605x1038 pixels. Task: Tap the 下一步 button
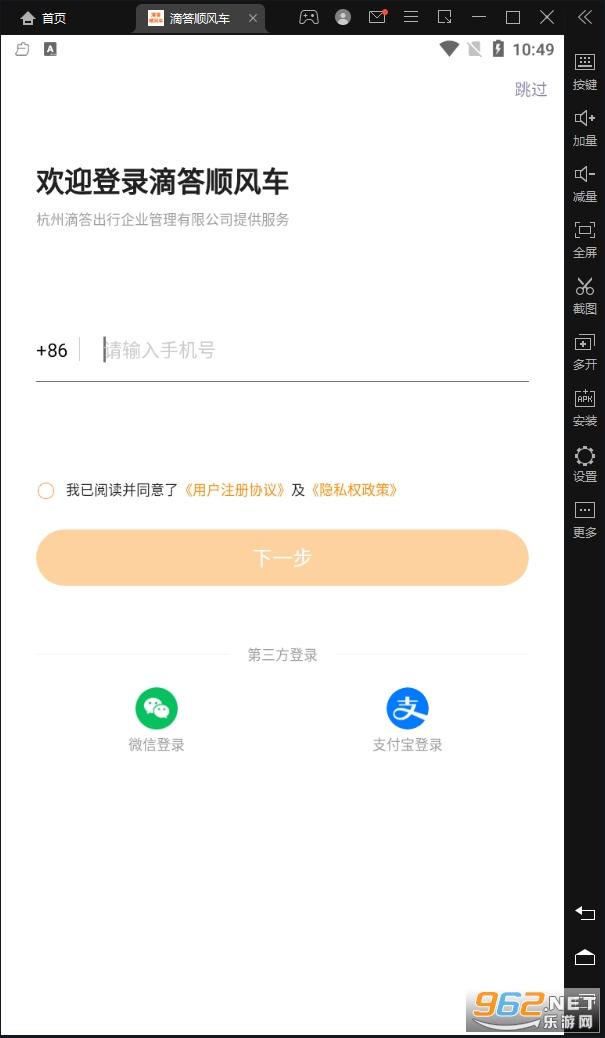point(282,558)
